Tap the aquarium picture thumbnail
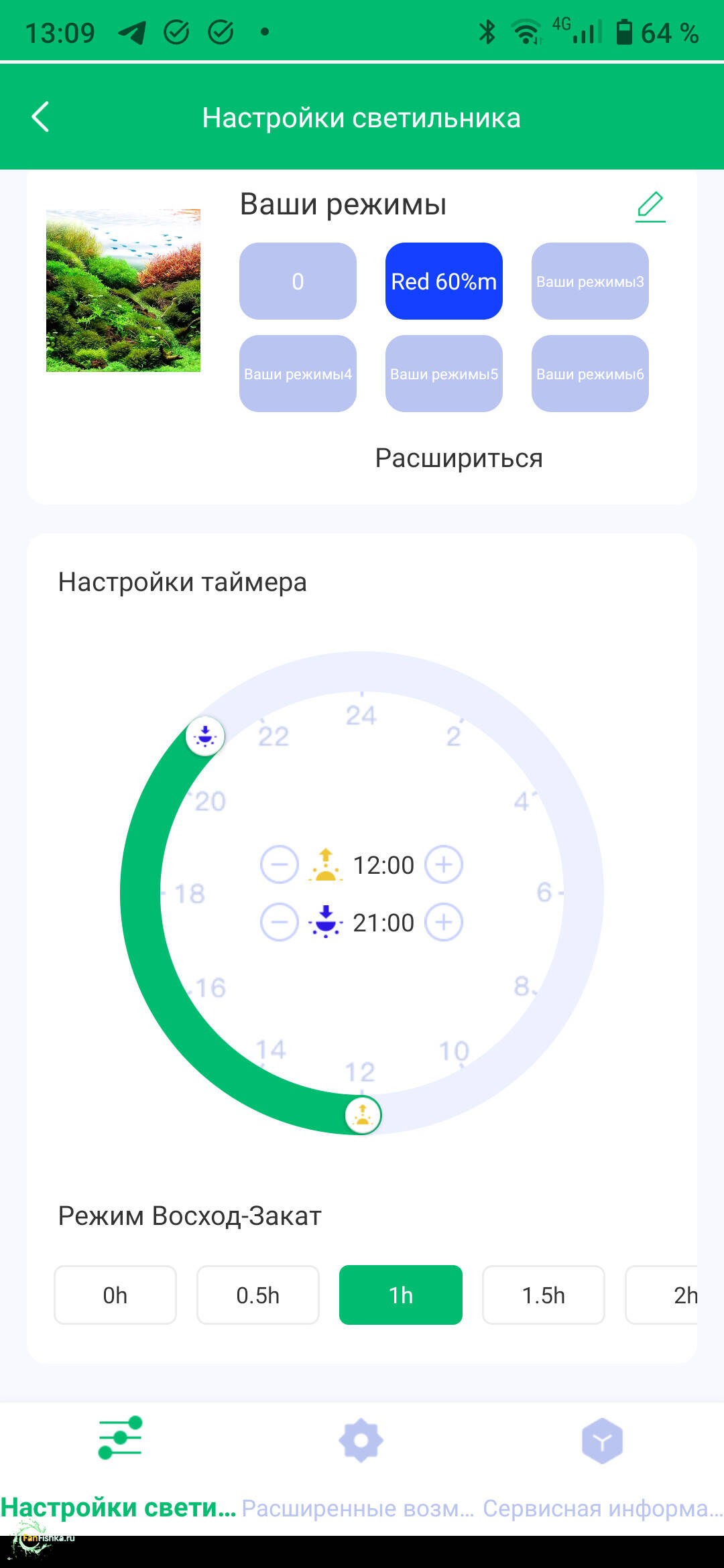Image resolution: width=724 pixels, height=1568 pixels. (x=123, y=291)
